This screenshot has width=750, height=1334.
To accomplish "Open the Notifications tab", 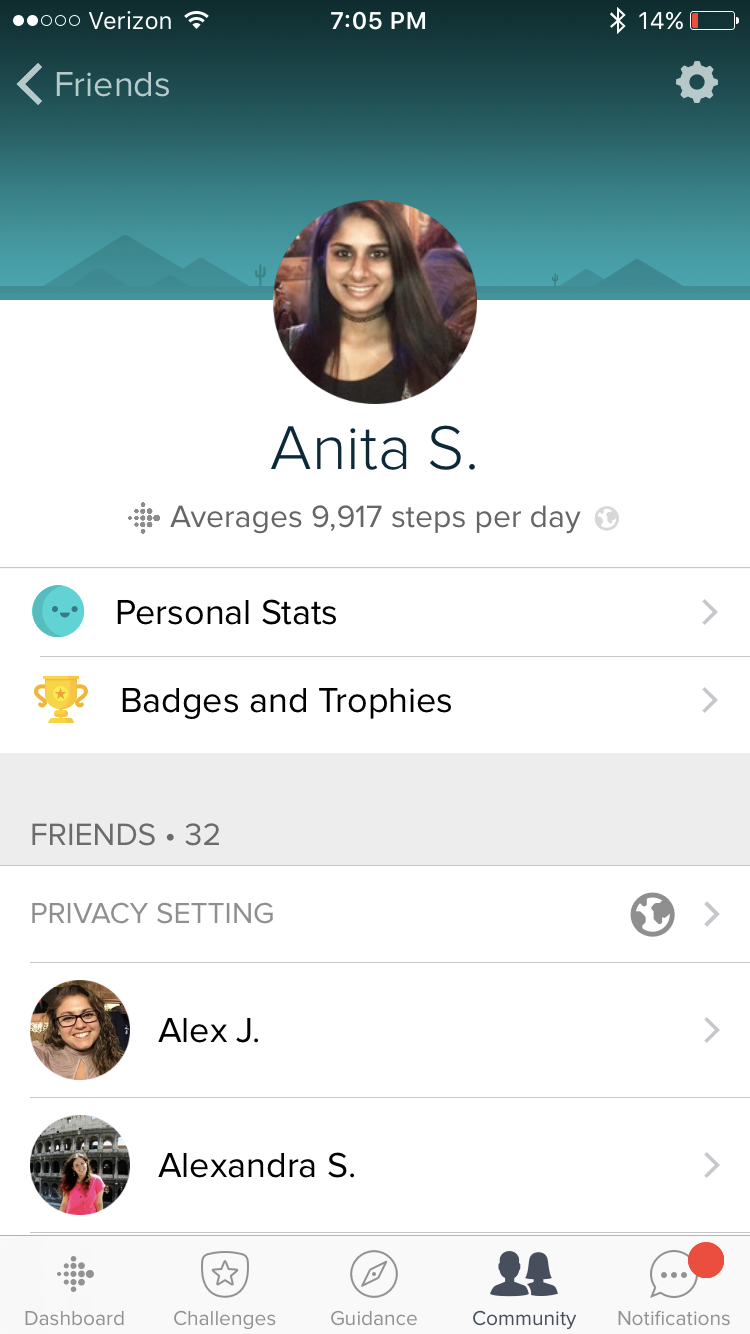I will (x=674, y=1288).
